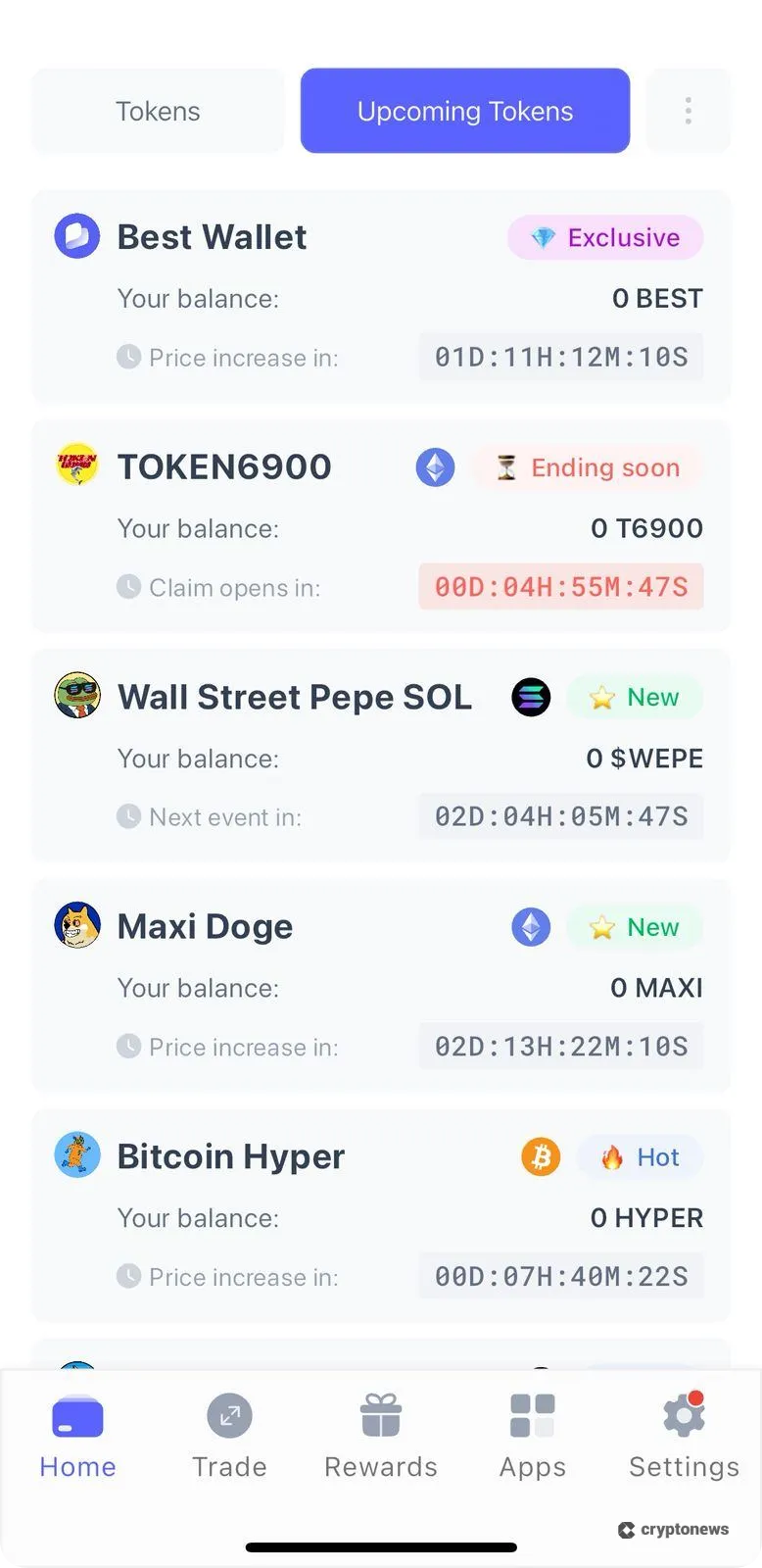Click the Bitcoin icon next to Bitcoin Hyper

pos(540,1156)
